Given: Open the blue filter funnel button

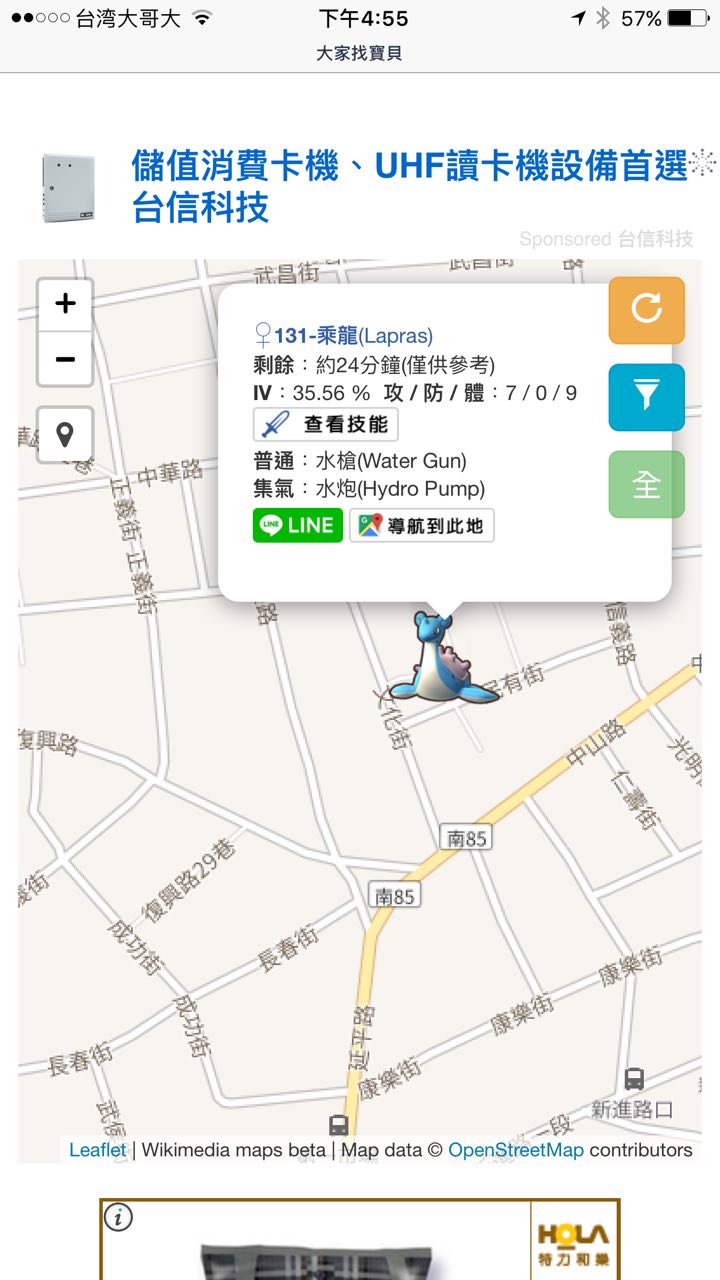Looking at the screenshot, I should click(646, 397).
